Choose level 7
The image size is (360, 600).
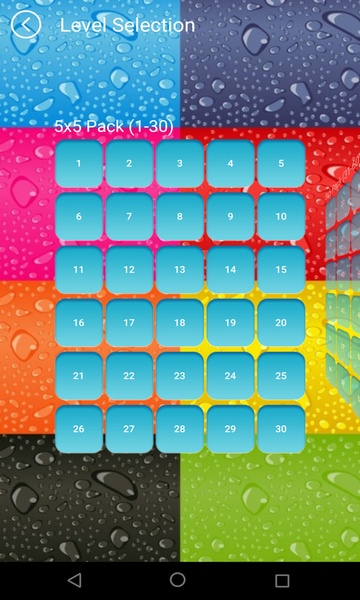pyautogui.click(x=129, y=217)
